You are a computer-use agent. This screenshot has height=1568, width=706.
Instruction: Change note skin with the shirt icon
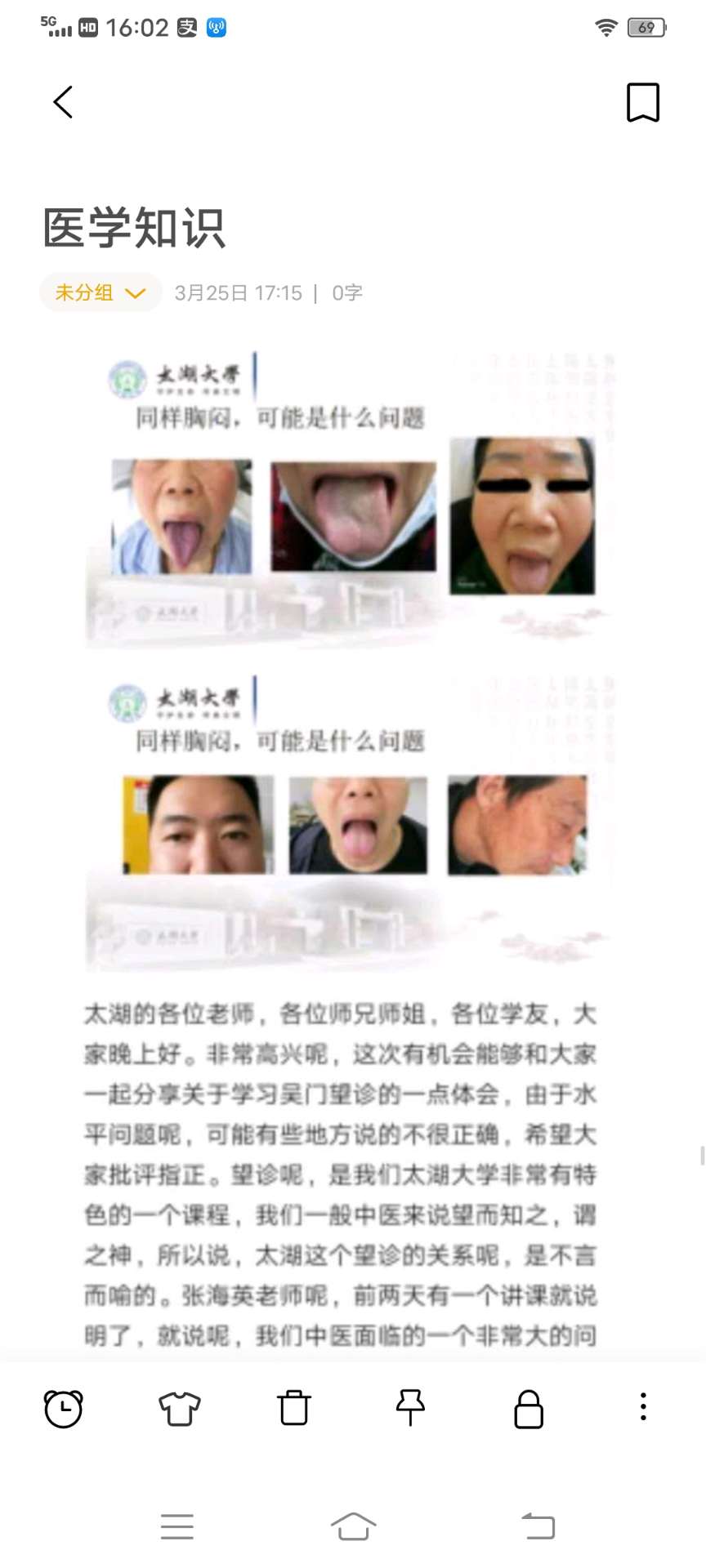click(179, 1408)
